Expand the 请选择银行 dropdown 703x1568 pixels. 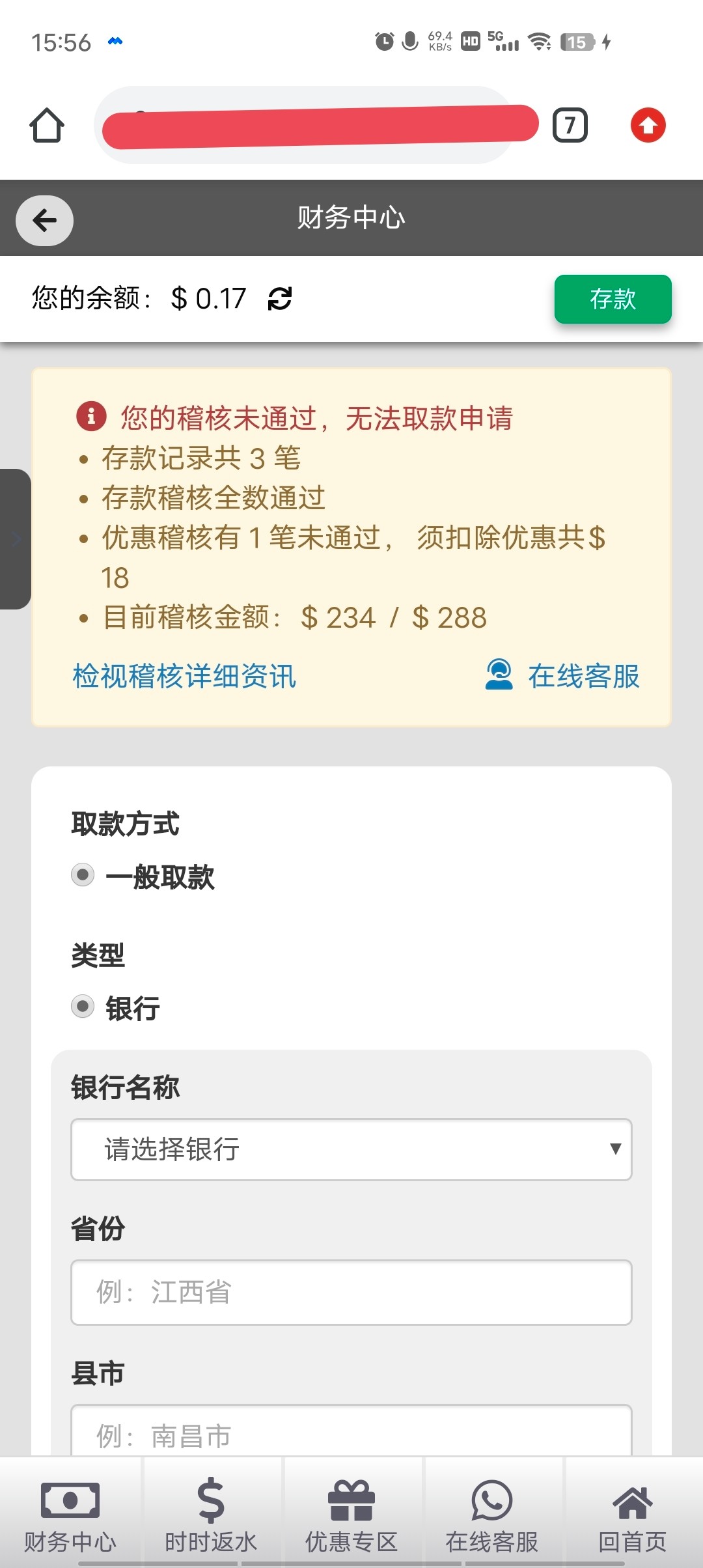pos(351,1149)
